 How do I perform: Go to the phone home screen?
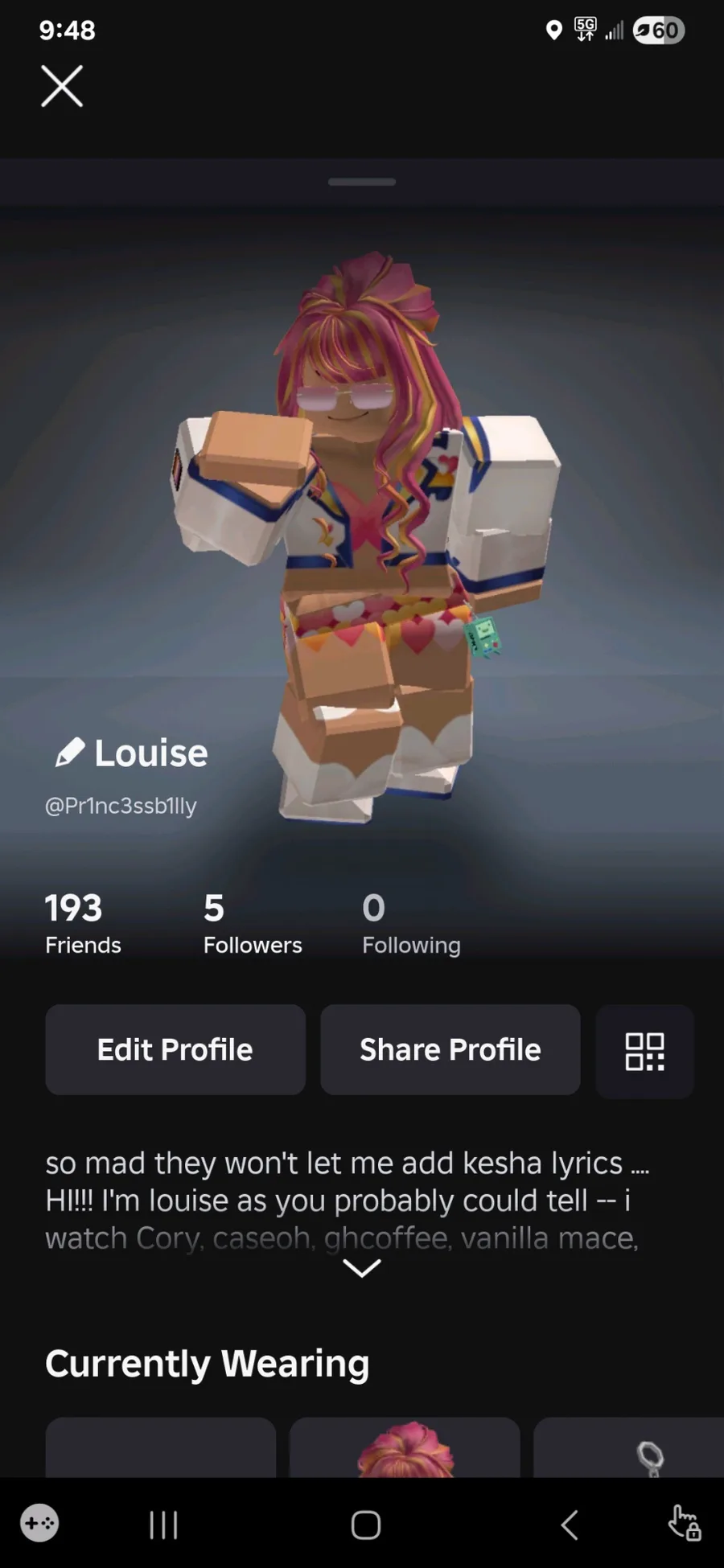coord(366,1525)
